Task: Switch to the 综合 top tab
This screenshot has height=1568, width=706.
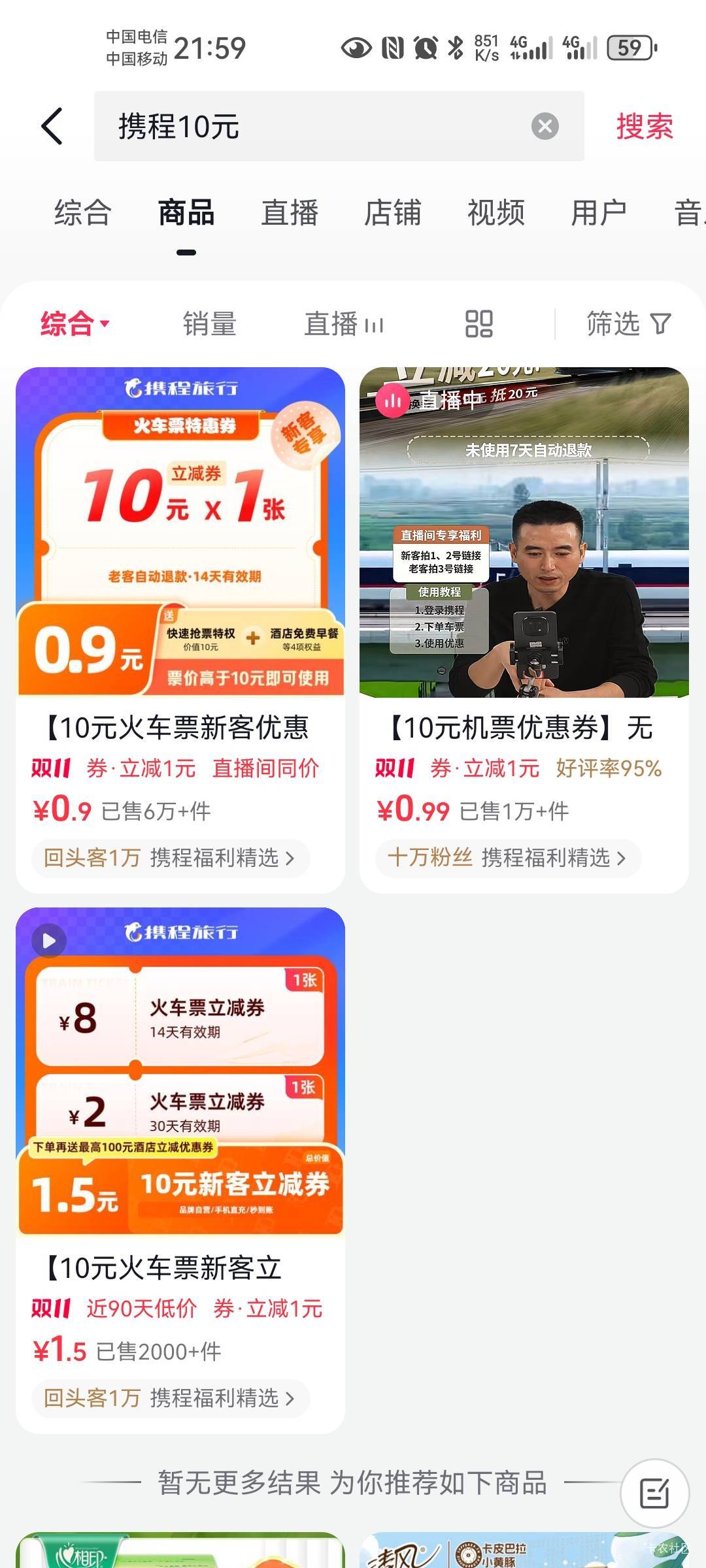Action: click(82, 213)
